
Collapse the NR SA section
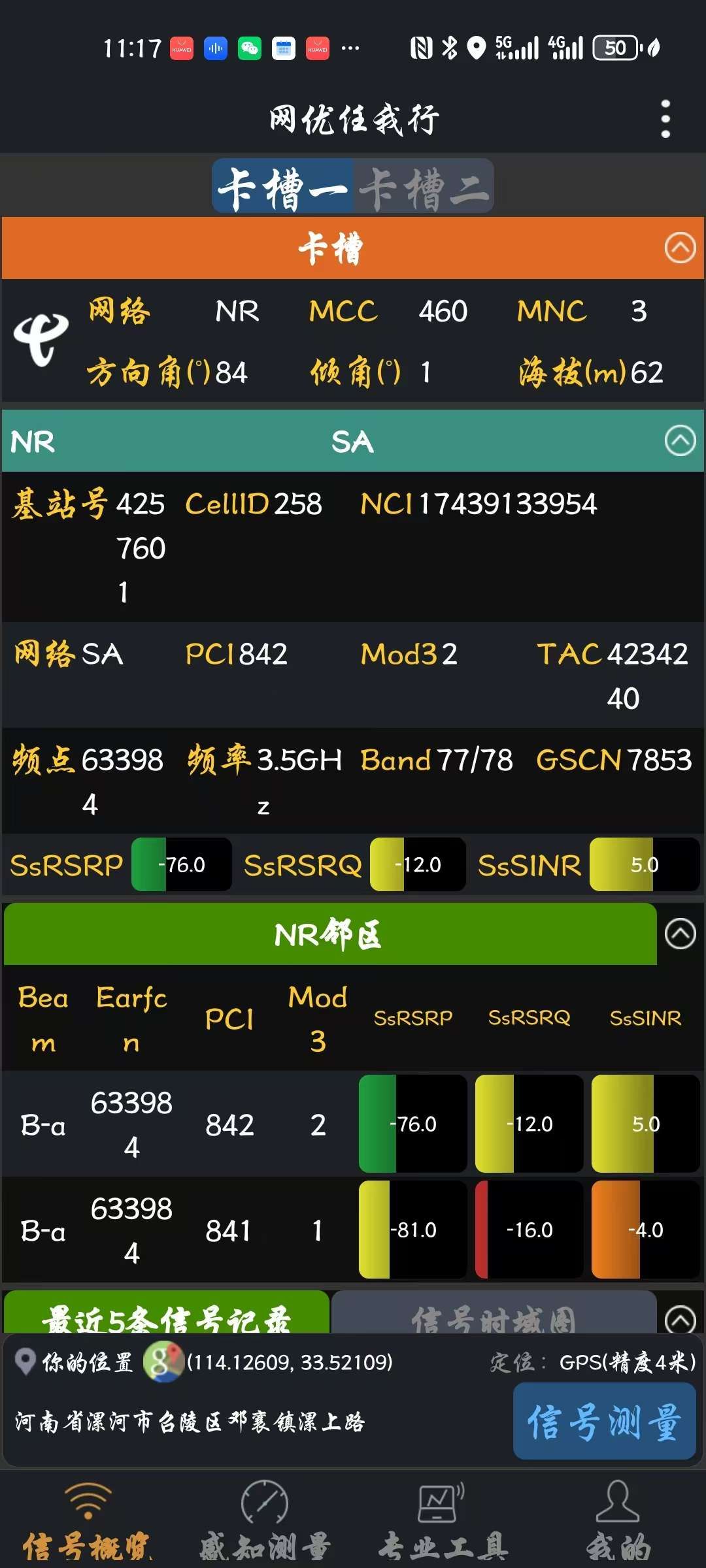click(680, 441)
